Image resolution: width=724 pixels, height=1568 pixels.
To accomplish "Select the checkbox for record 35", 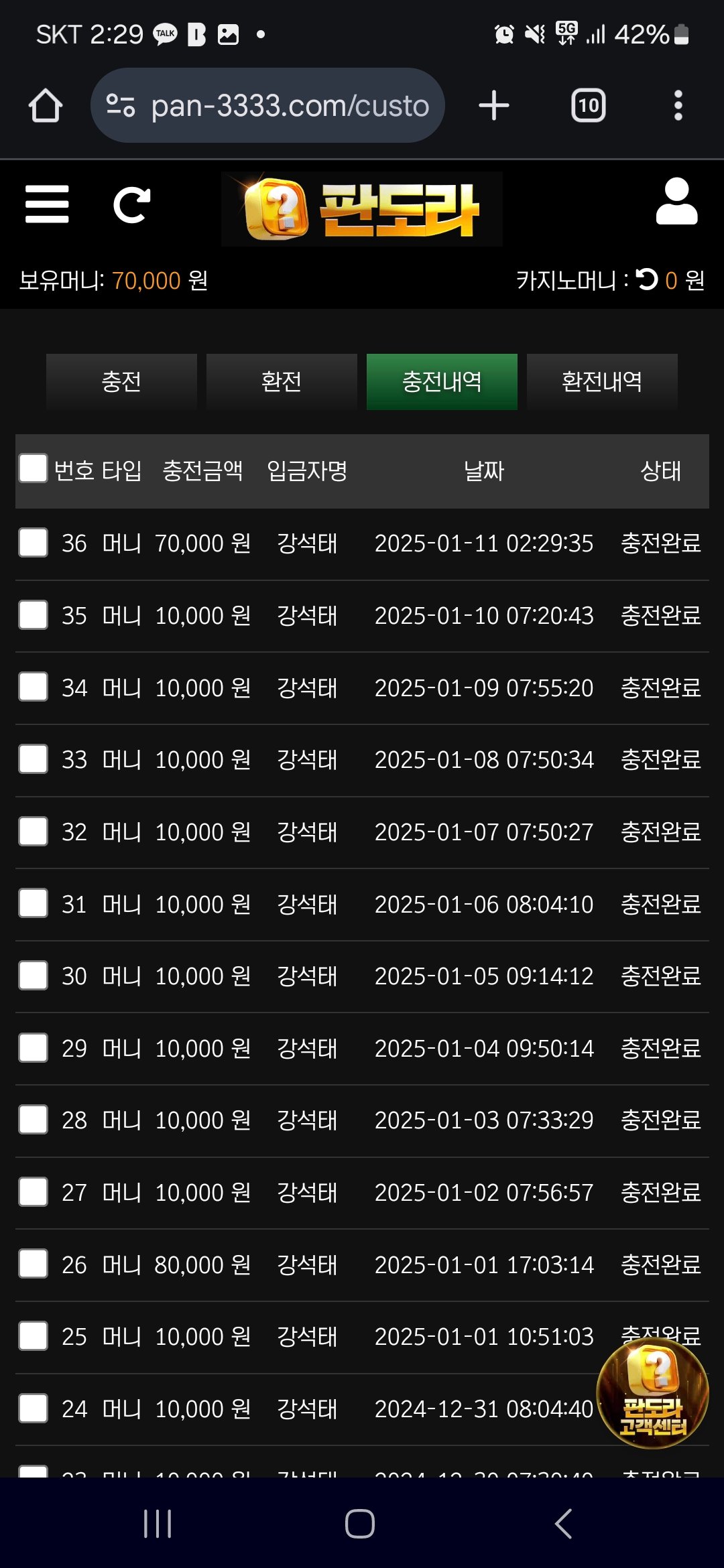I will click(x=33, y=615).
